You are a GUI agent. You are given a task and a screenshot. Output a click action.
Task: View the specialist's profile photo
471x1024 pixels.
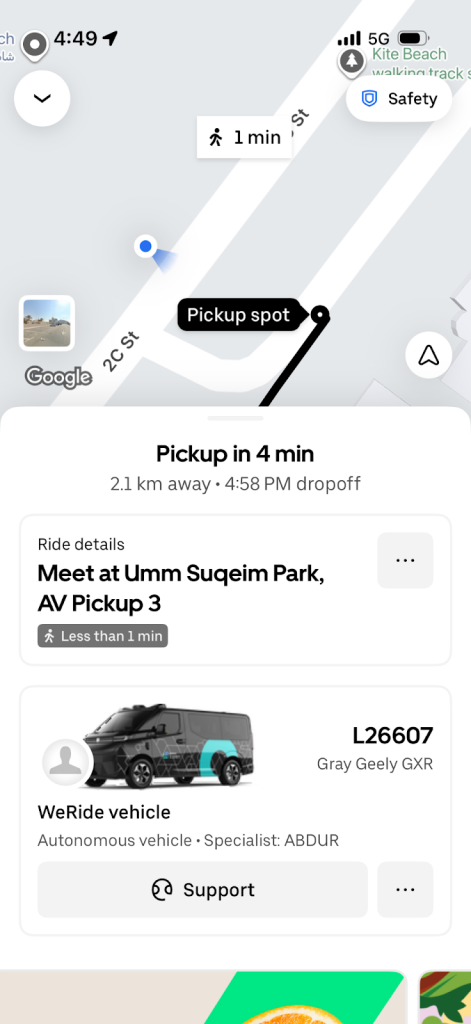tap(67, 761)
